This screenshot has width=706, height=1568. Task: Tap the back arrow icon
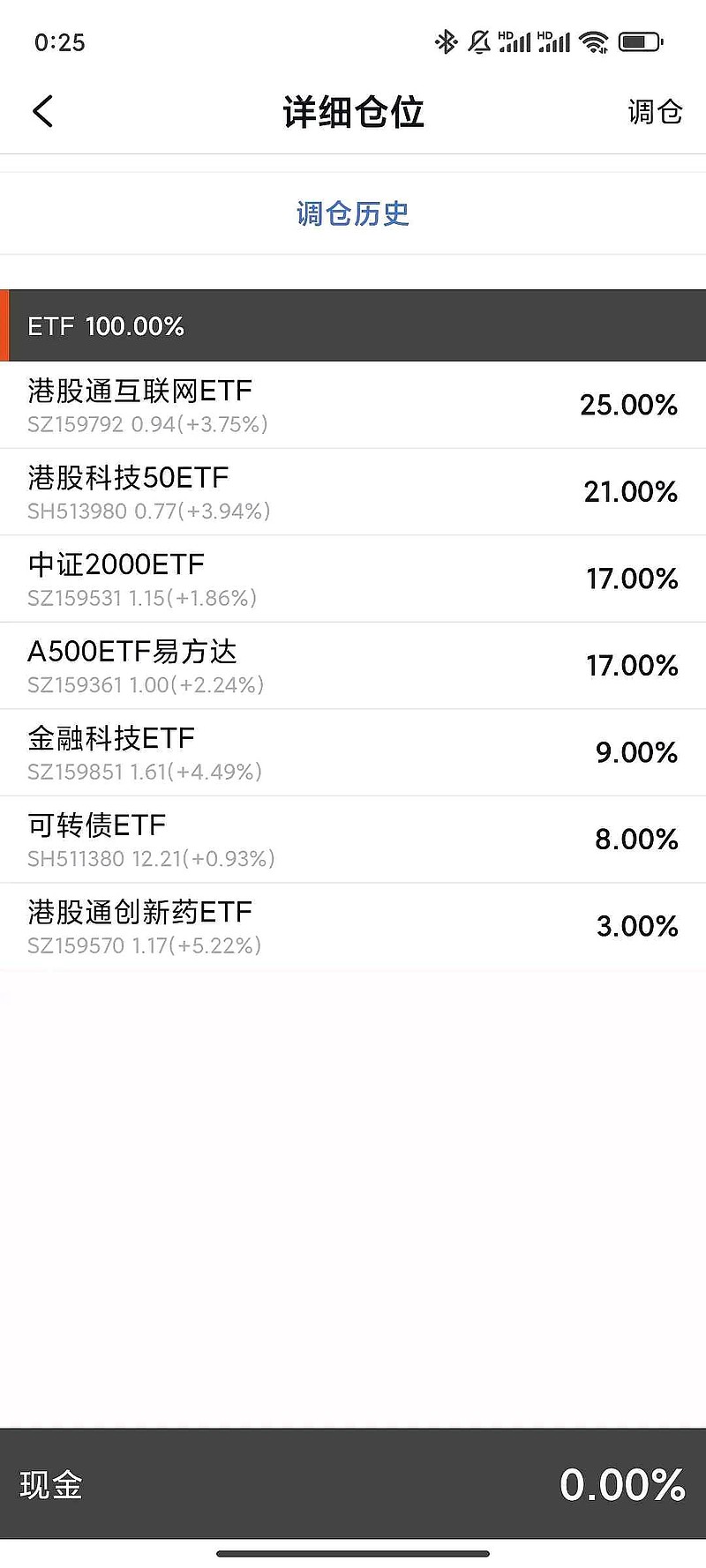42,111
